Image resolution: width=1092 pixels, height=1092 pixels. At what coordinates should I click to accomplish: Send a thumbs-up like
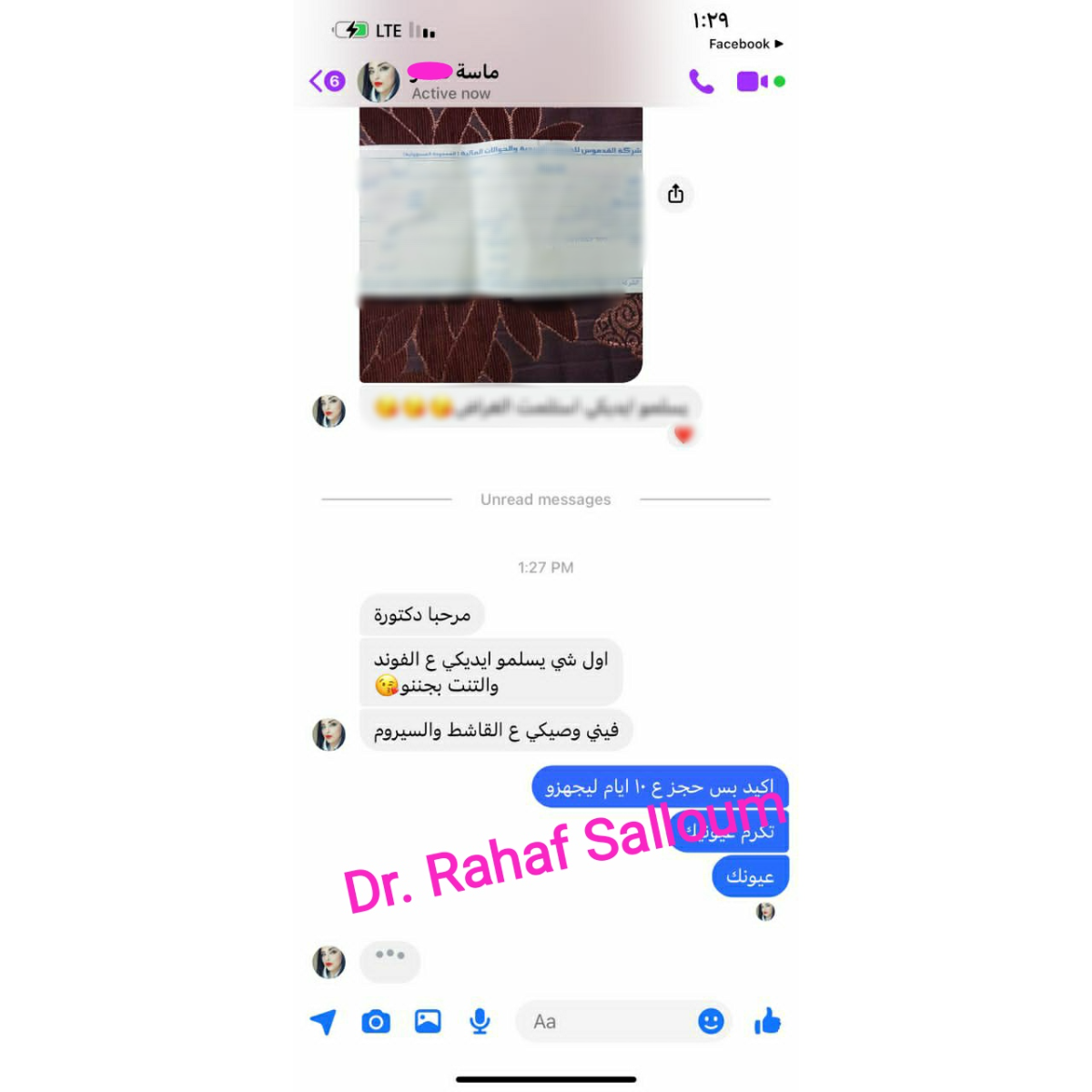767,1022
